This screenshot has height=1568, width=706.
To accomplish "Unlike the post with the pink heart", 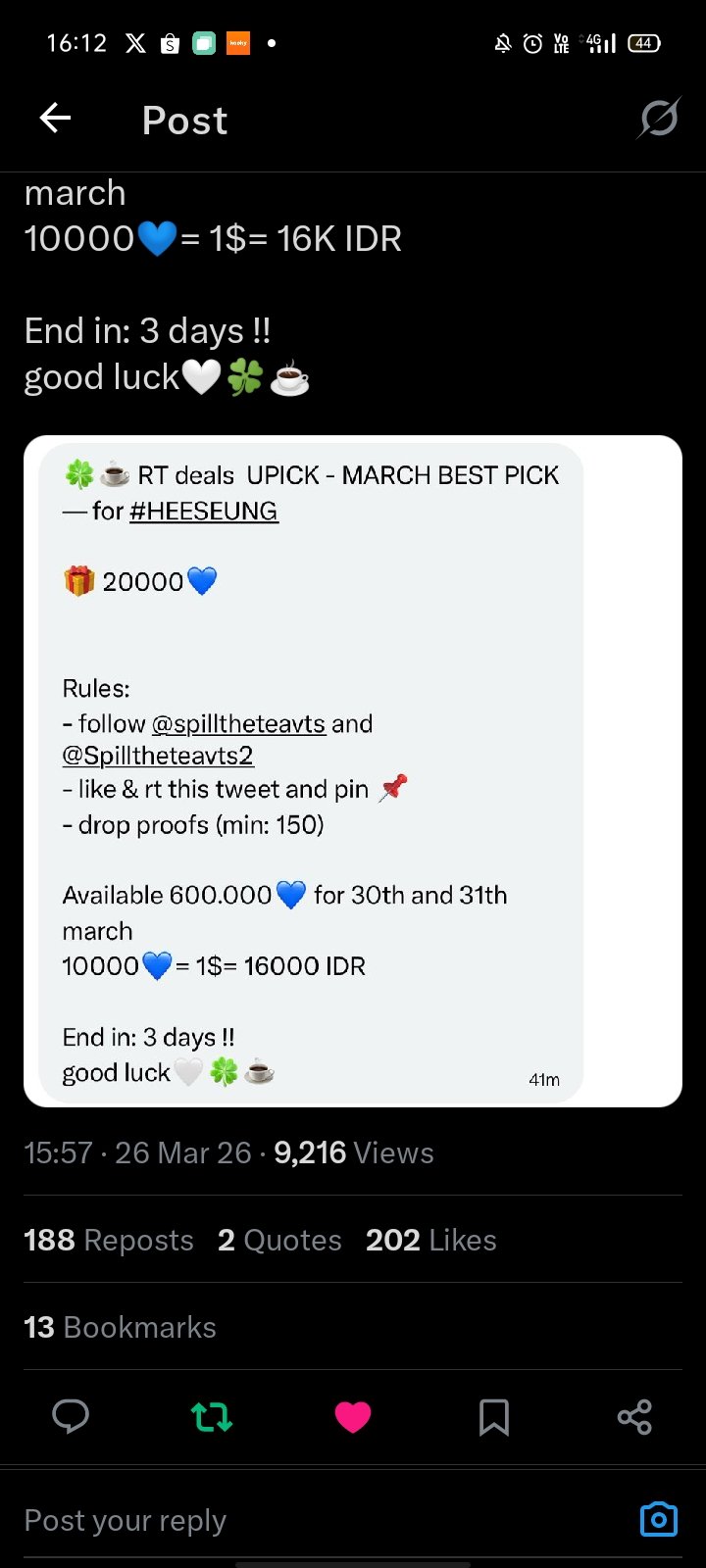I will pyautogui.click(x=353, y=1416).
